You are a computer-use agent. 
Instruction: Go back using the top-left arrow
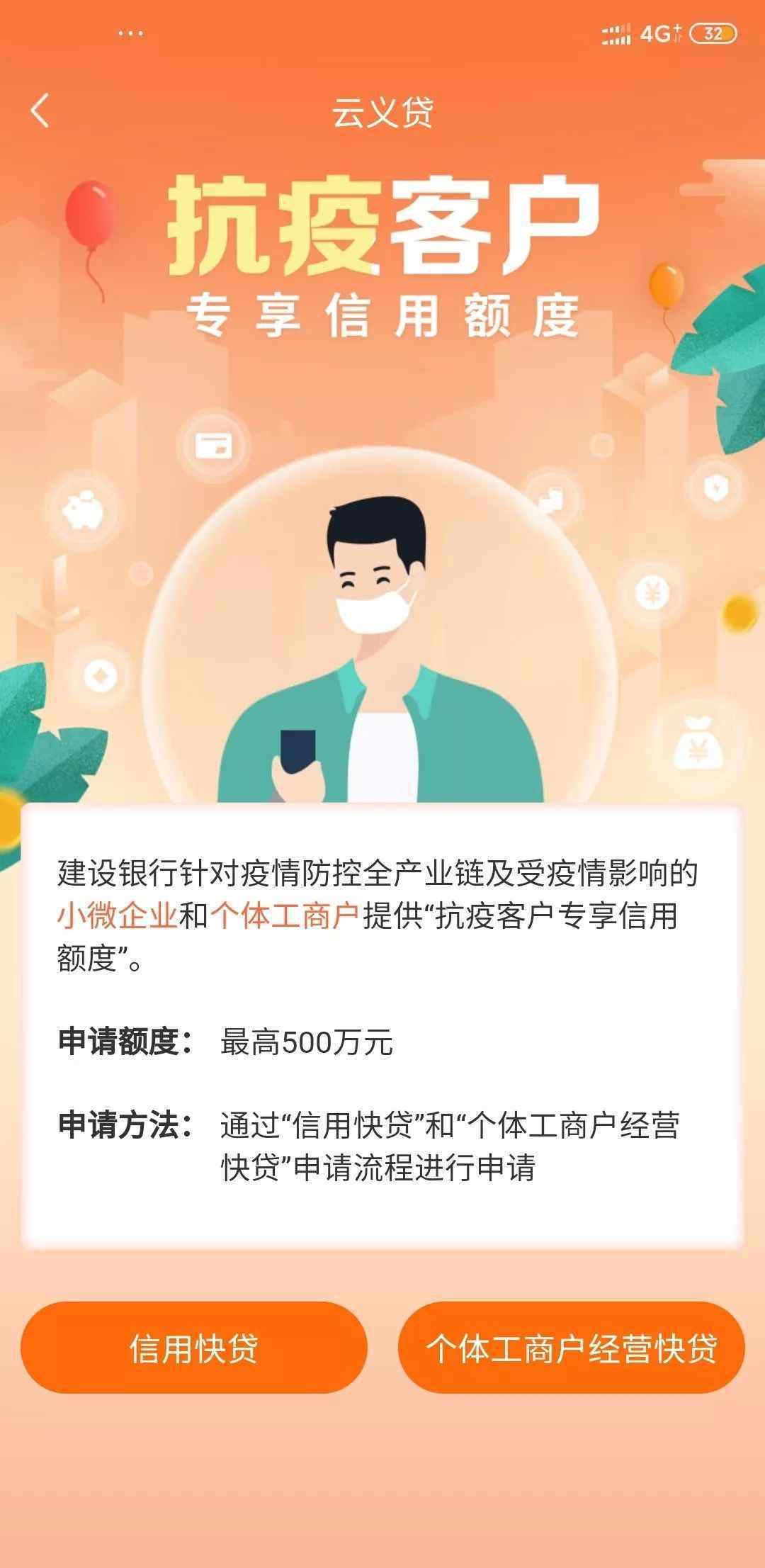[x=40, y=111]
